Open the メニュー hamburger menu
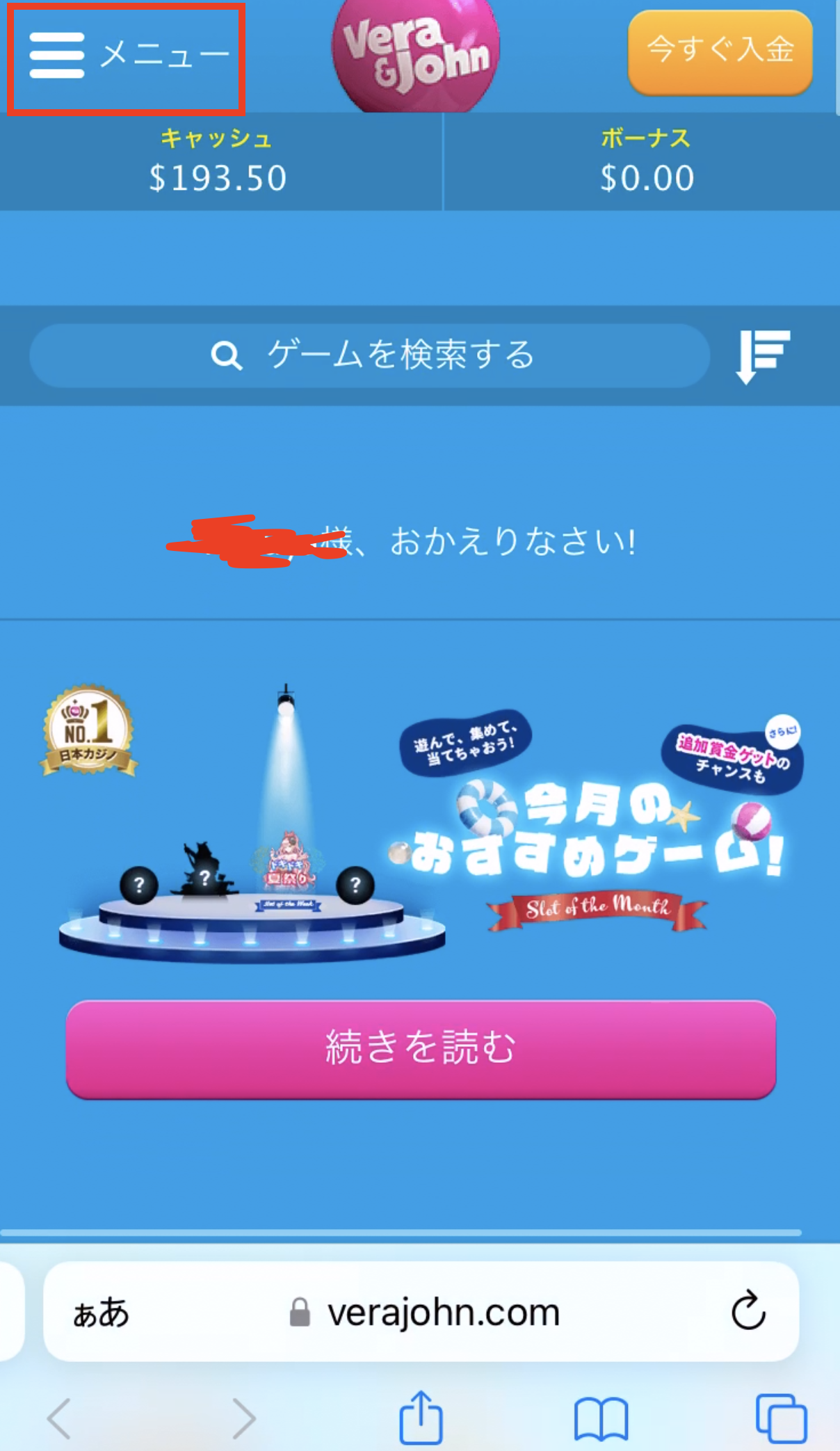Image resolution: width=840 pixels, height=1451 pixels. (125, 56)
